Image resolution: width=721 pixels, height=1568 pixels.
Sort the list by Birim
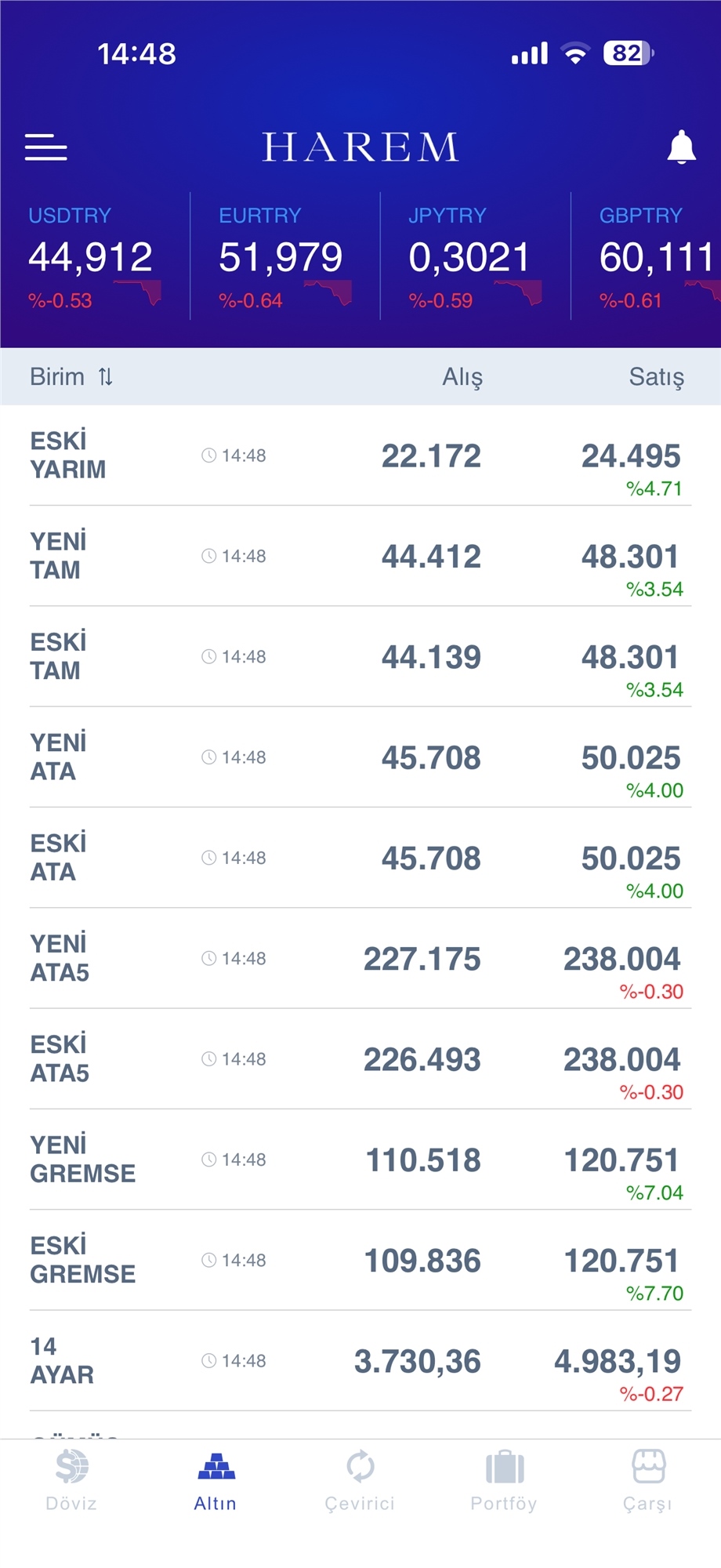(72, 377)
